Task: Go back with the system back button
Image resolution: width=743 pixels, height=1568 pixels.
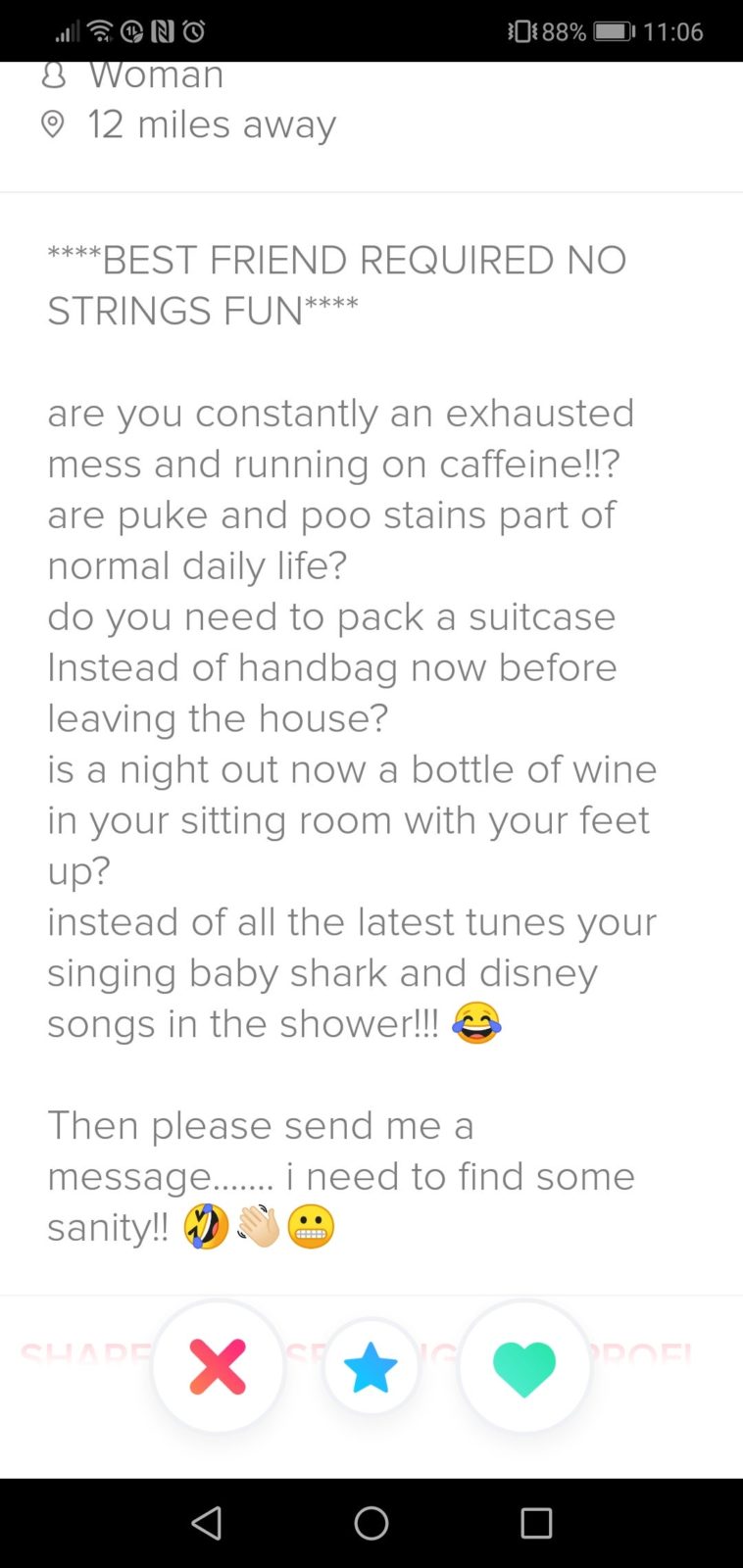Action: 206,1523
